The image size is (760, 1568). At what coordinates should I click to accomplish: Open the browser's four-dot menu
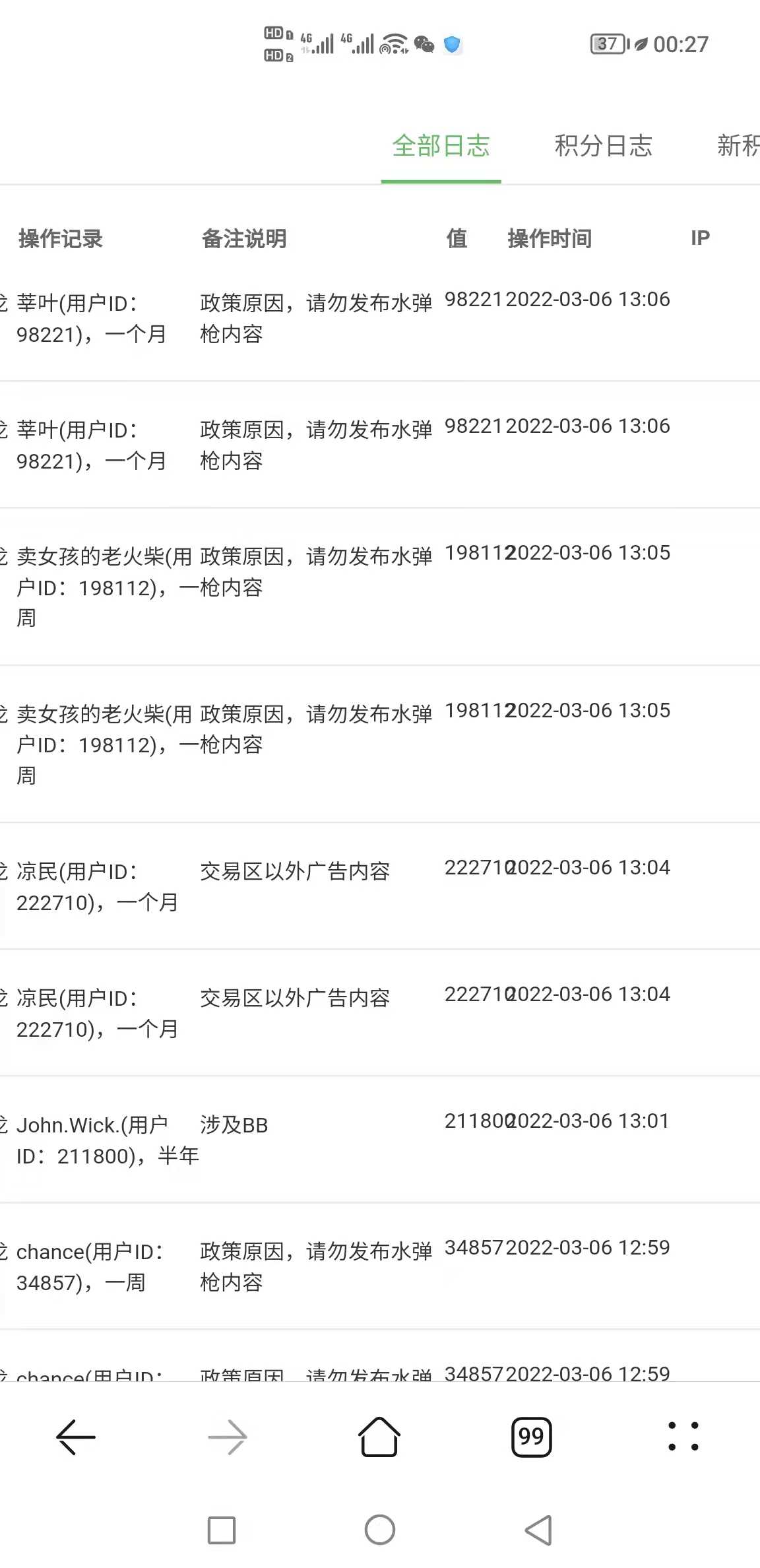(683, 1437)
